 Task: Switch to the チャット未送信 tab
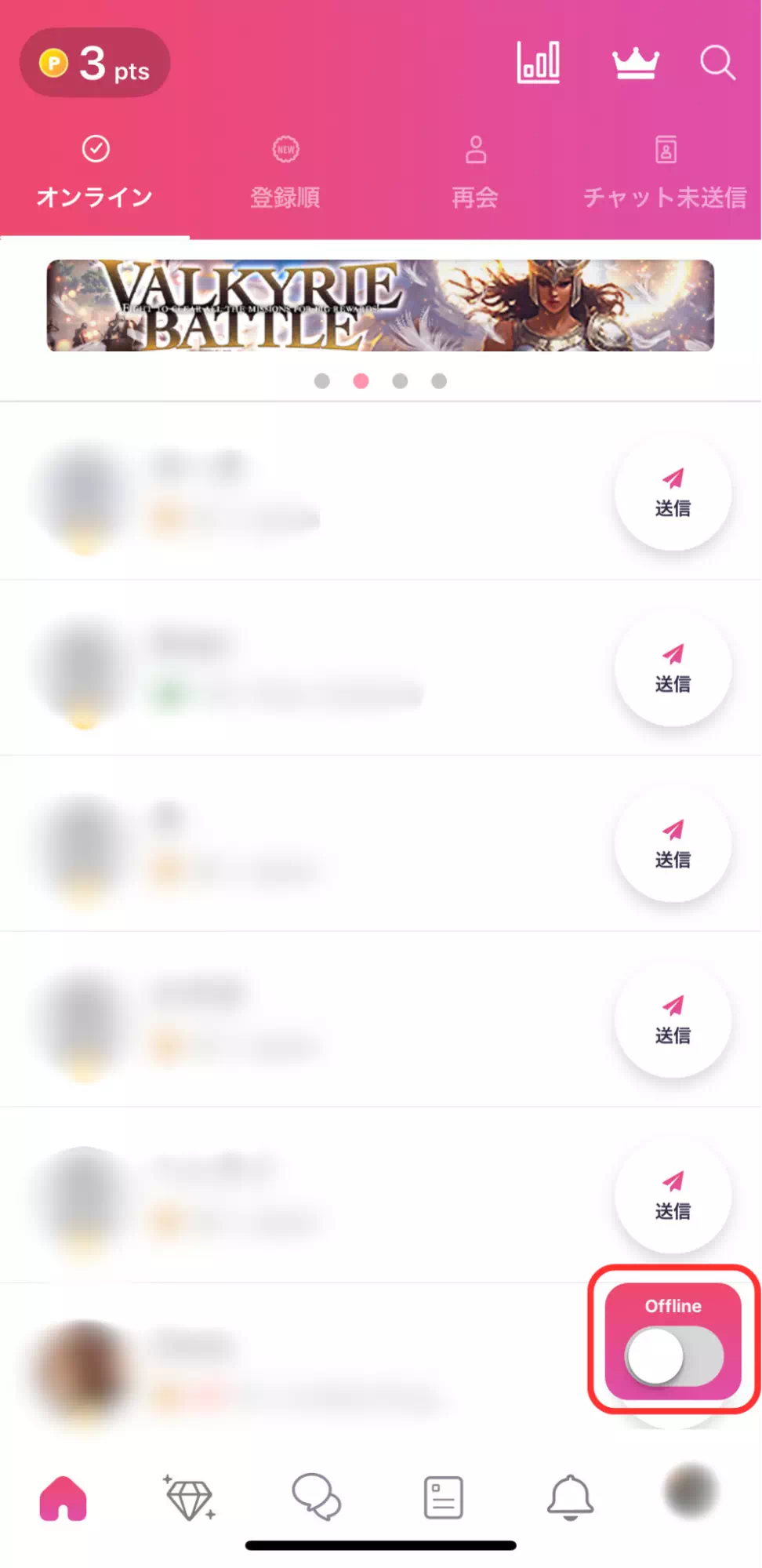(665, 174)
